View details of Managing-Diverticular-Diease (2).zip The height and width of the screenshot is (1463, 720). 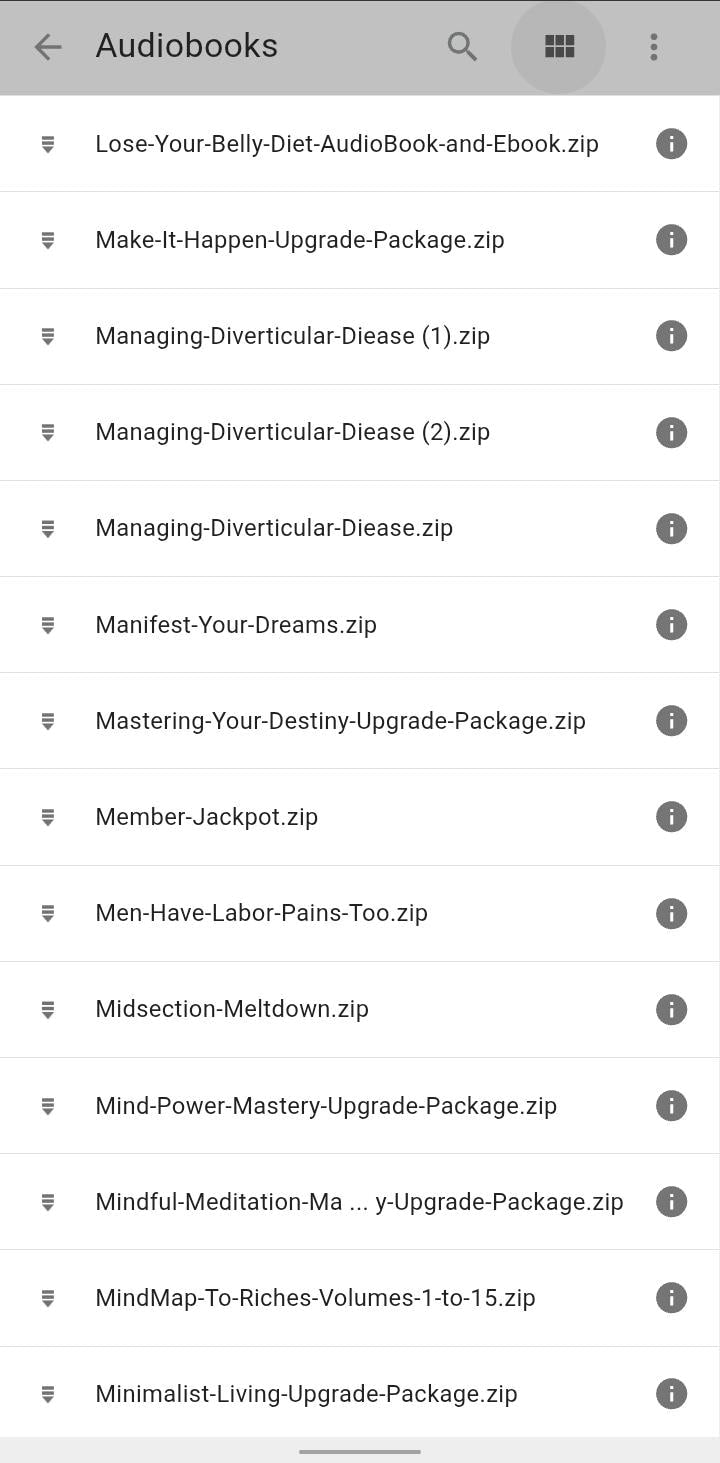pyautogui.click(x=671, y=432)
